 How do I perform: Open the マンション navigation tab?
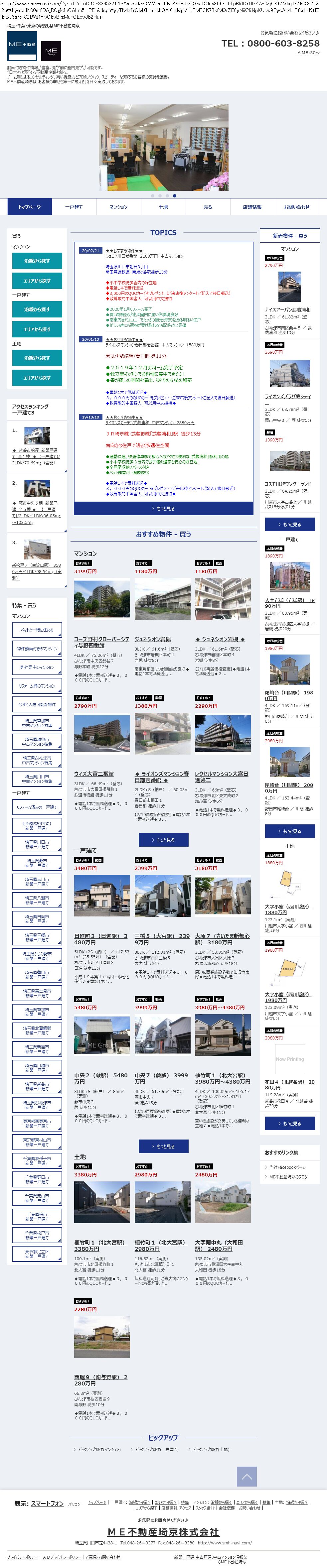pos(119,207)
